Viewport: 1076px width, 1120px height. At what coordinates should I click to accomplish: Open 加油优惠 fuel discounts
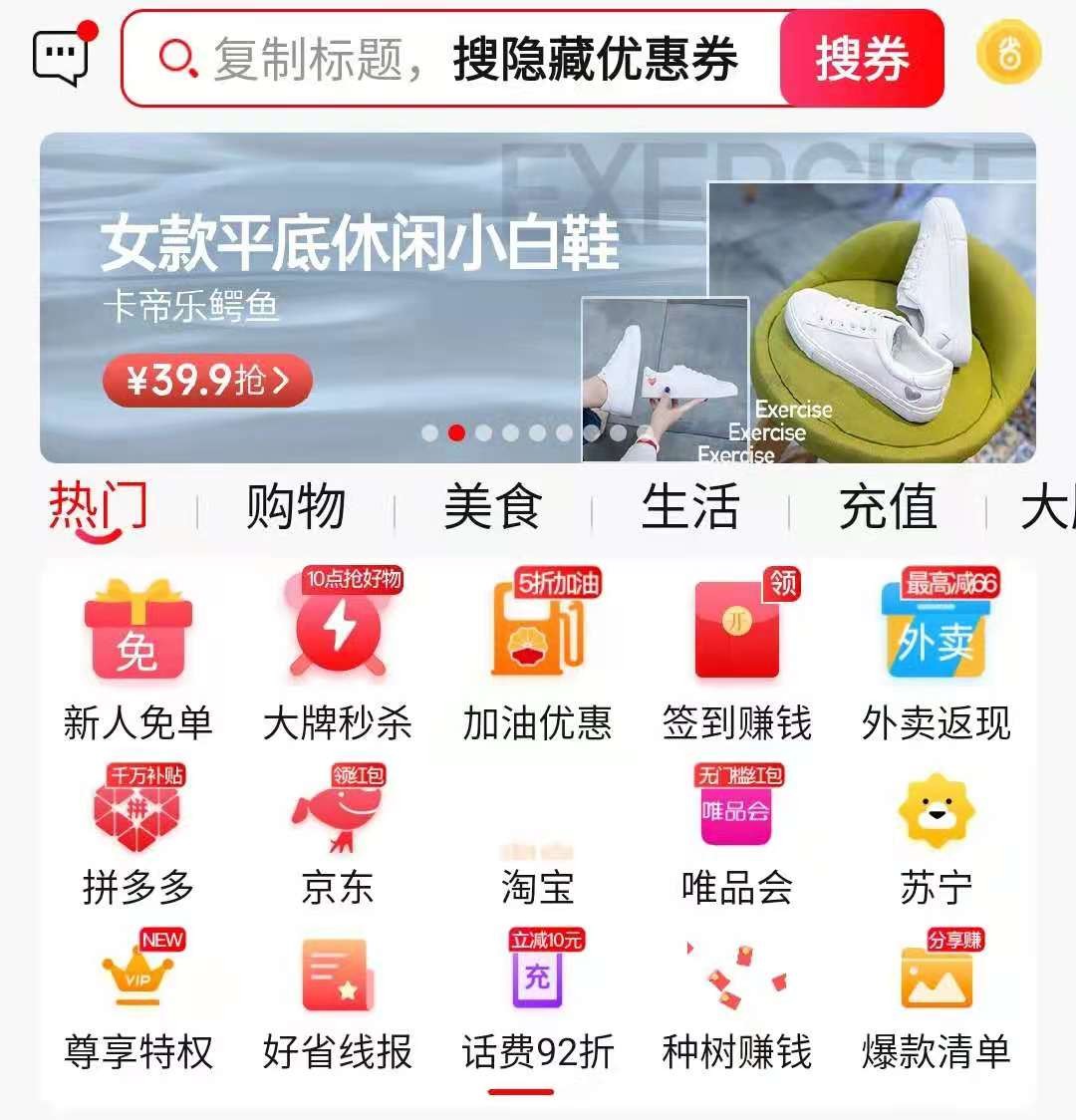tap(537, 658)
